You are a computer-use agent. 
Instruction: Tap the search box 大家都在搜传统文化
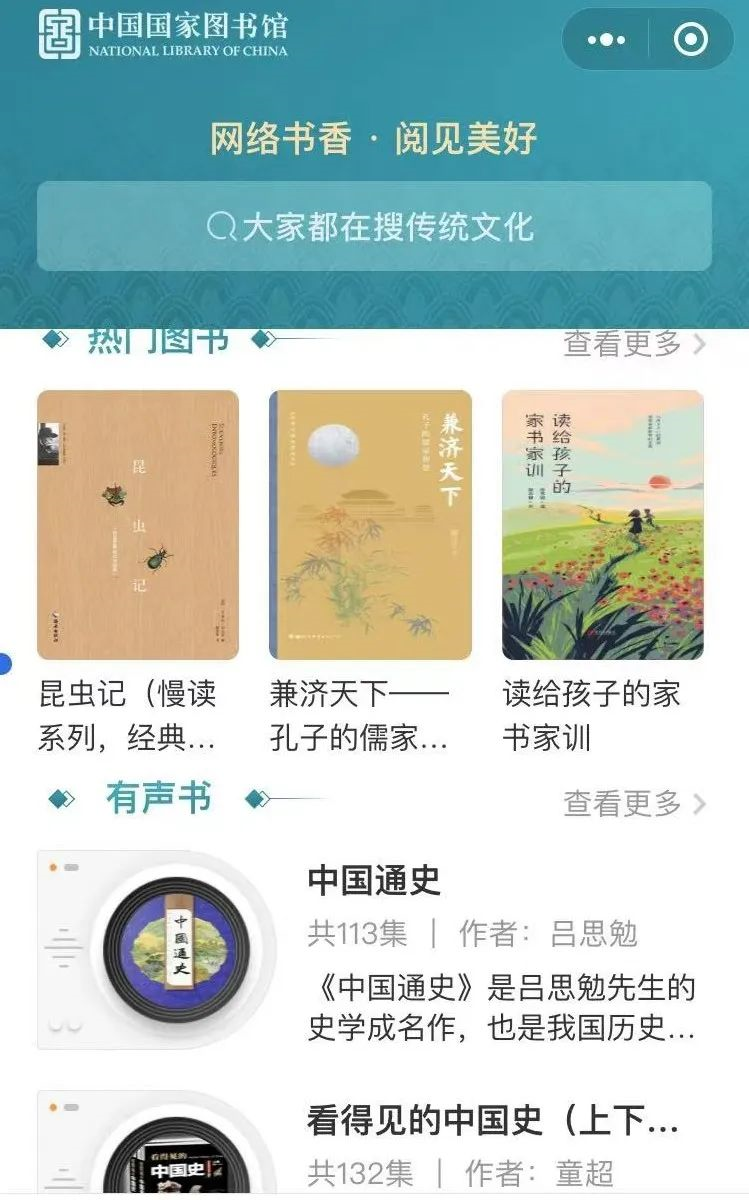click(374, 227)
